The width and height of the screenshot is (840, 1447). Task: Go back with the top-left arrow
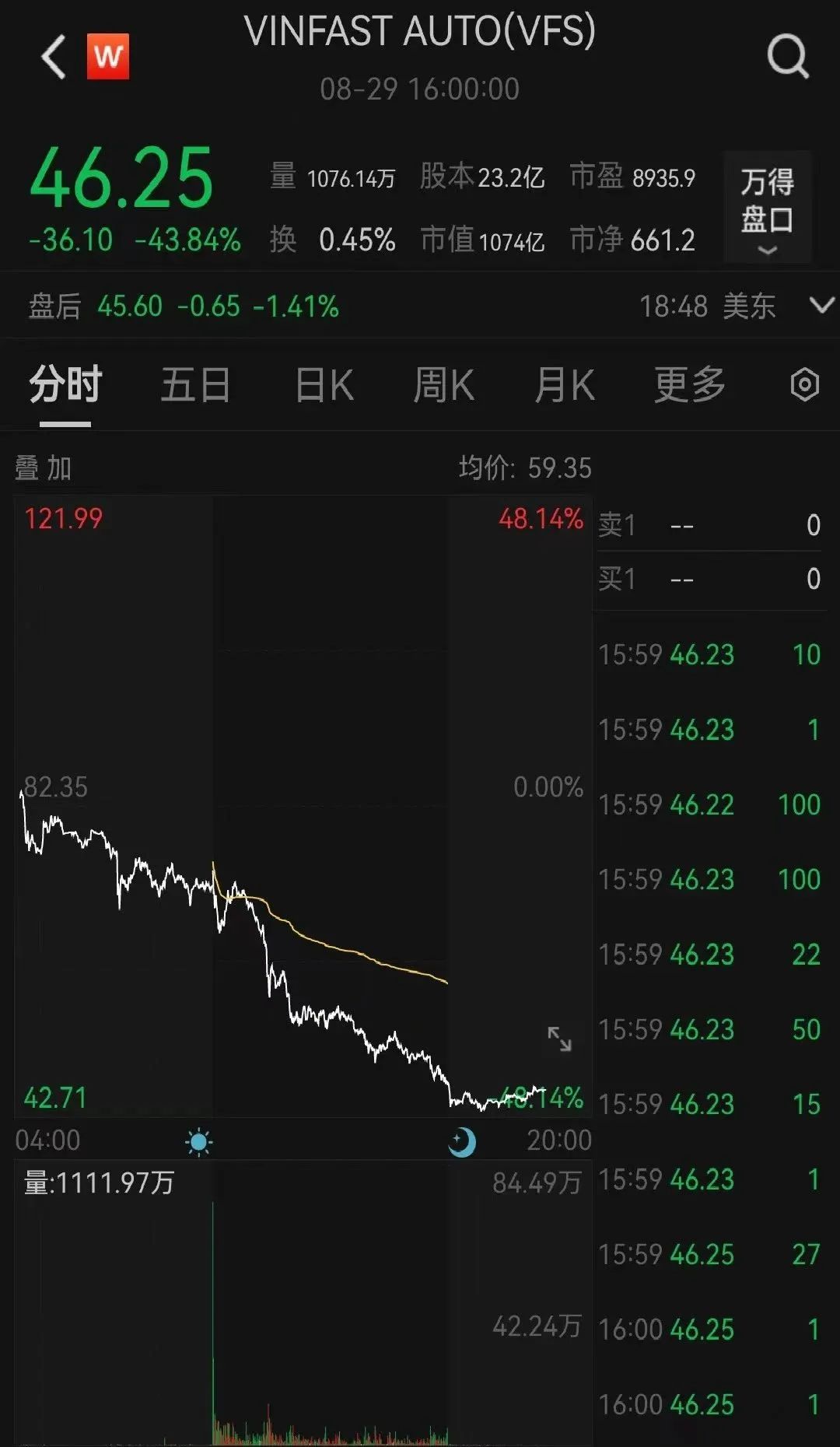point(53,58)
